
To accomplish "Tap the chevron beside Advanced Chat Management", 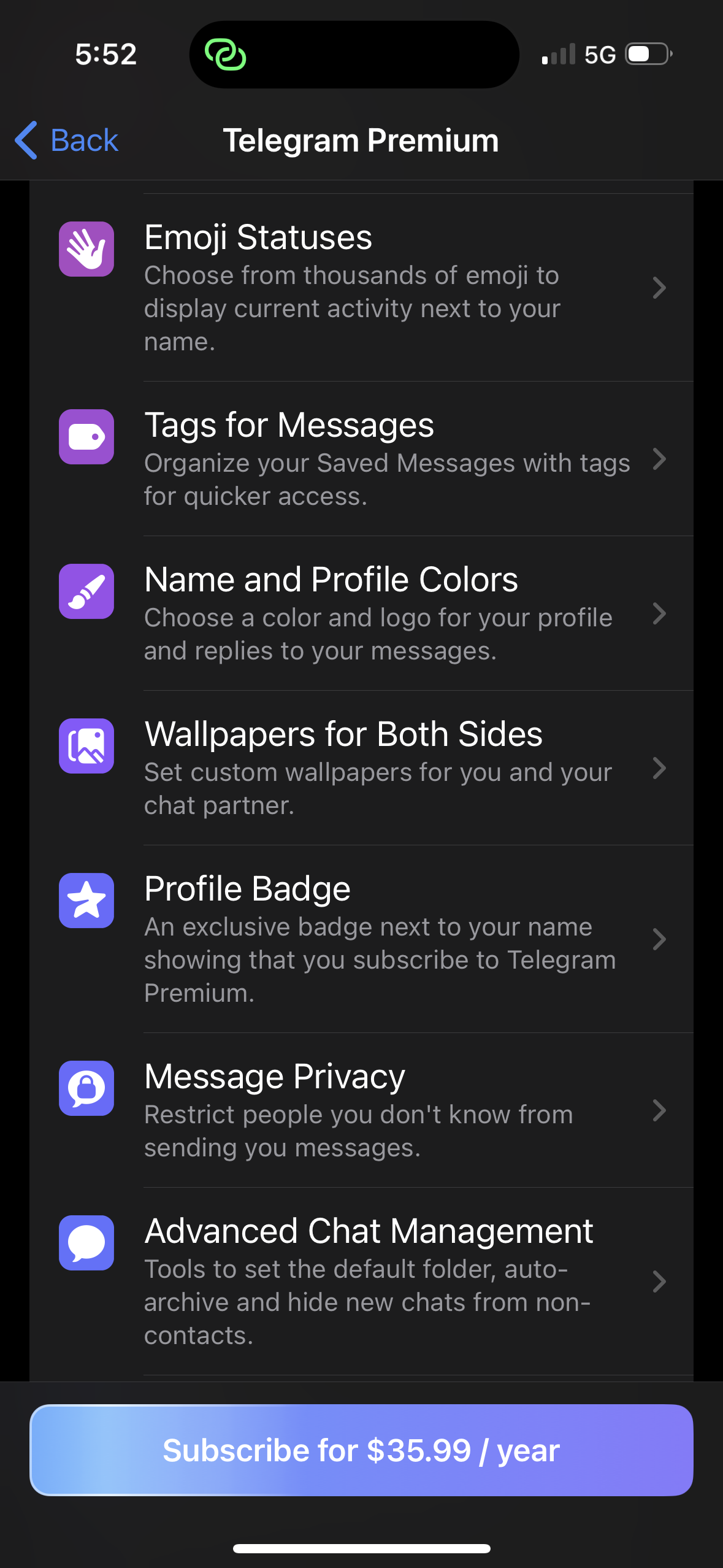I will tap(660, 1281).
